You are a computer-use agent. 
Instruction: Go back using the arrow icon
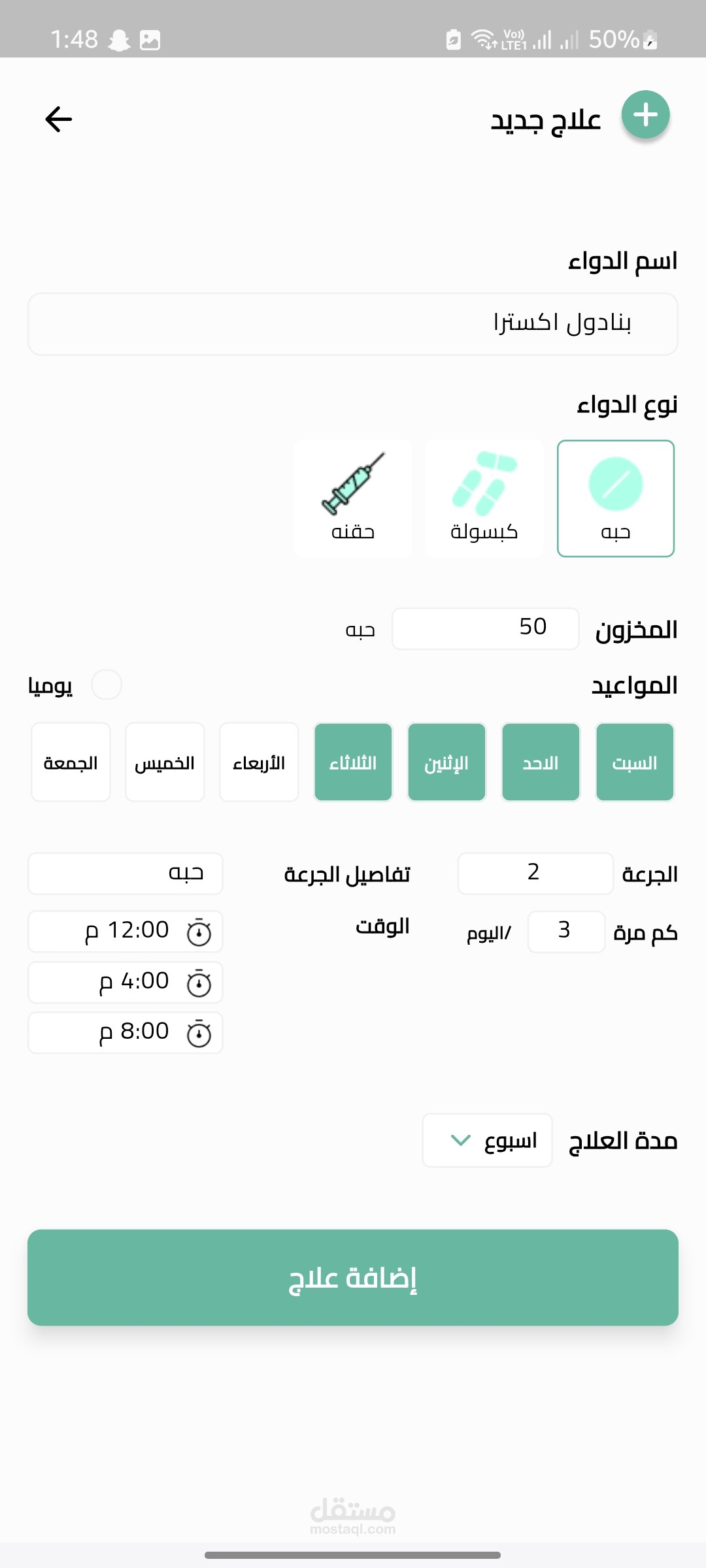pyautogui.click(x=59, y=119)
